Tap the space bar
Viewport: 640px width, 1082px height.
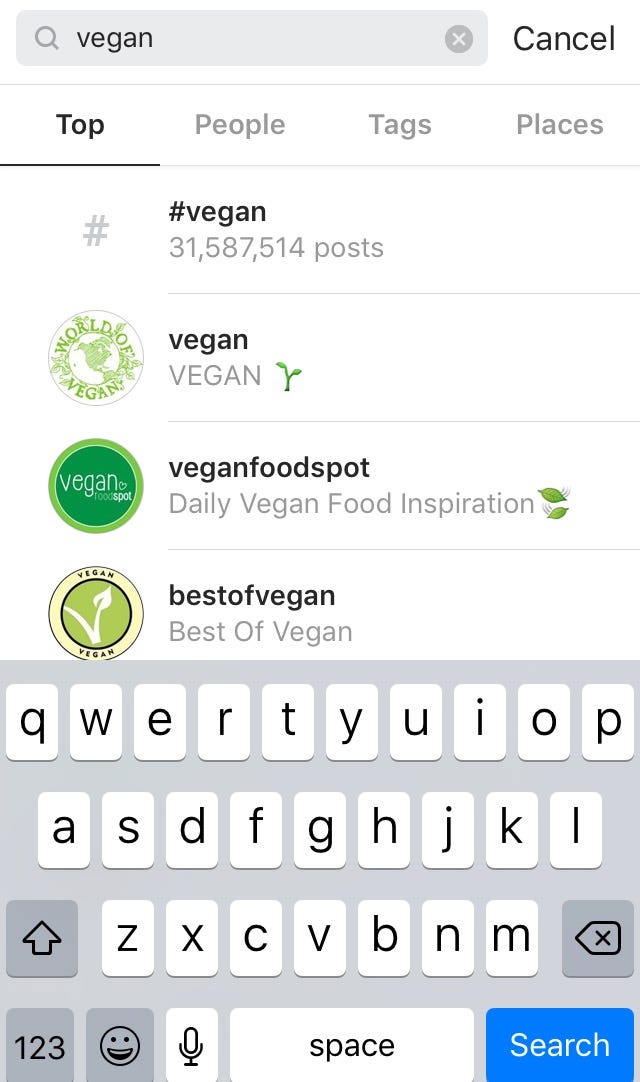(351, 1046)
